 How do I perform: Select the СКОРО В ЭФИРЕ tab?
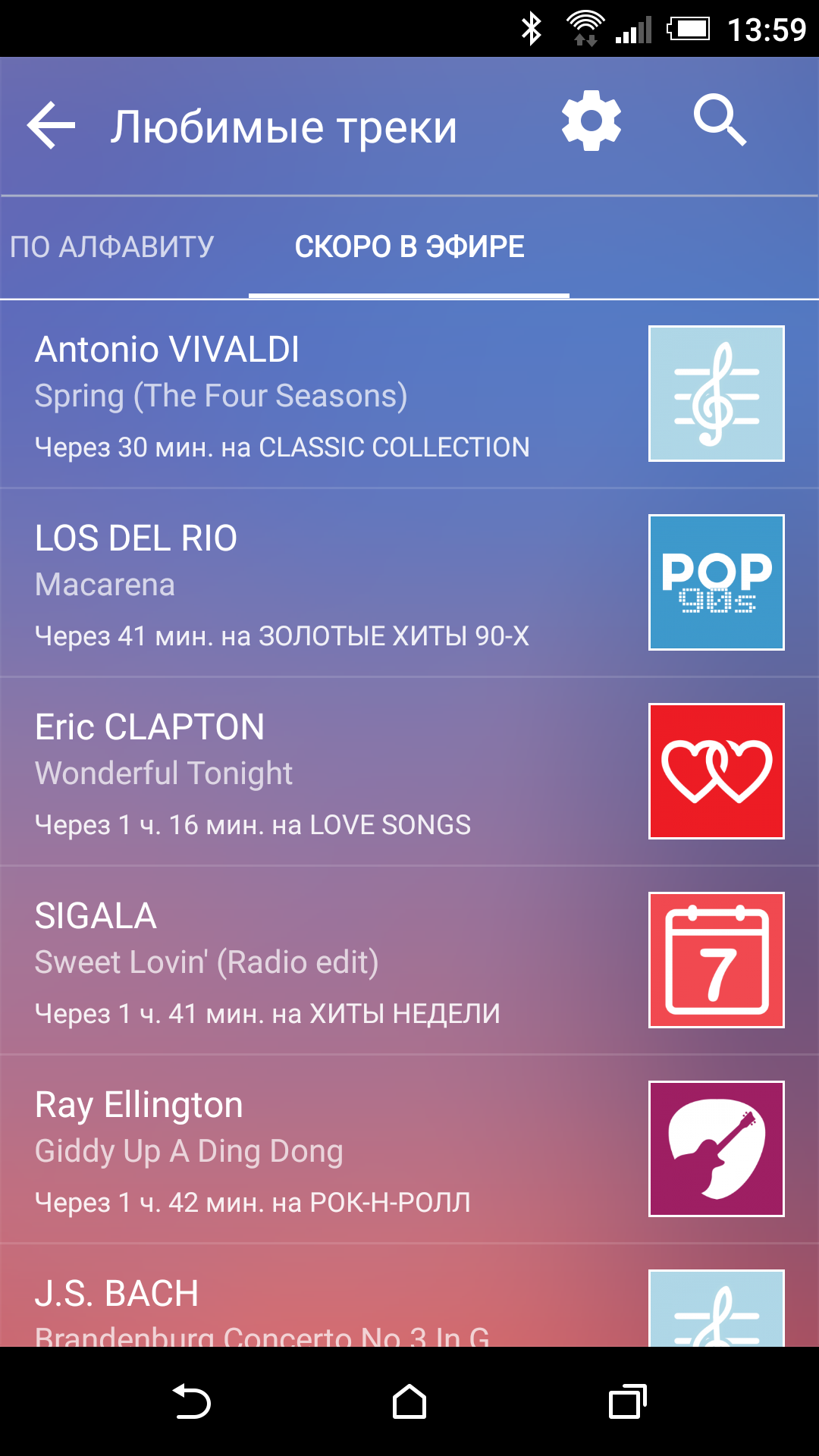coord(409,247)
